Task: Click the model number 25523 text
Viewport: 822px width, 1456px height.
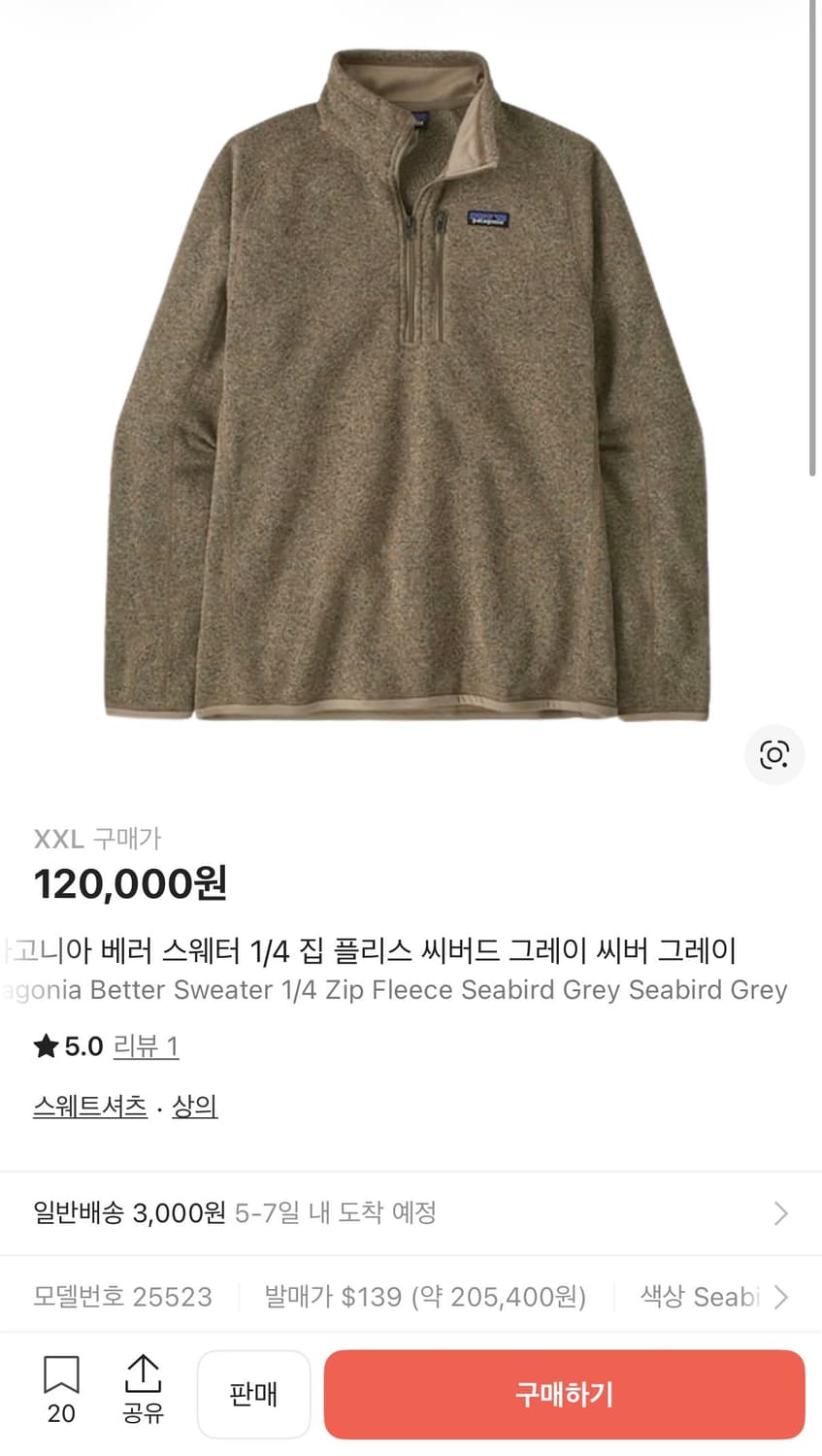Action: click(122, 1295)
